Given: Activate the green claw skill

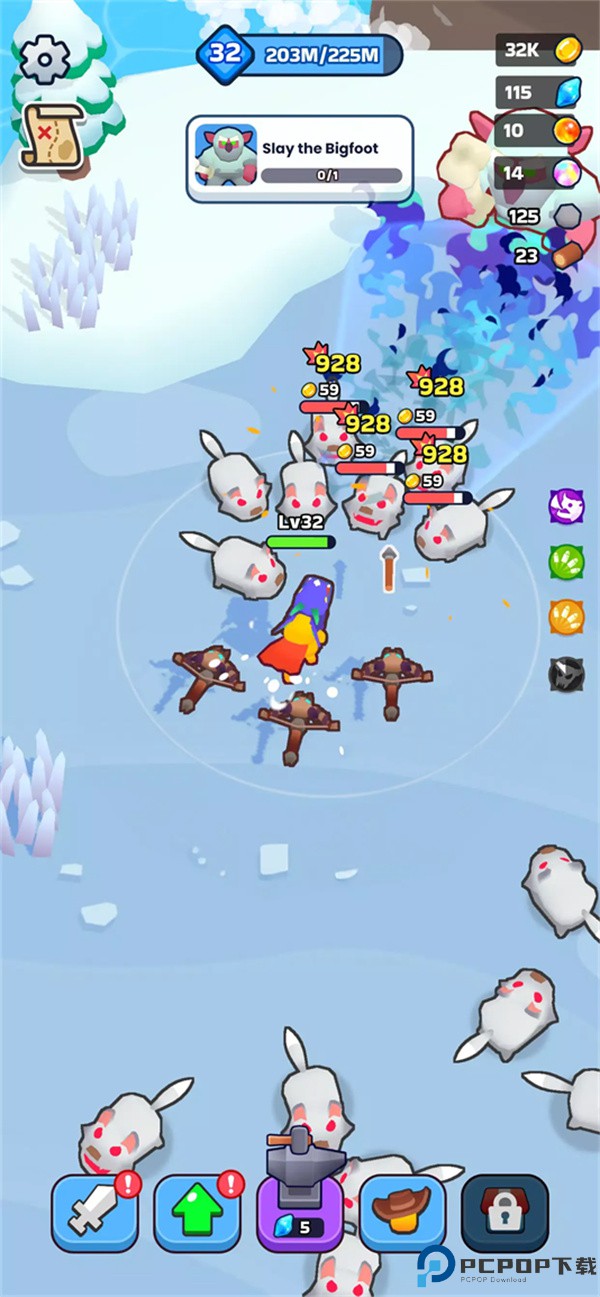Looking at the screenshot, I should click(566, 561).
